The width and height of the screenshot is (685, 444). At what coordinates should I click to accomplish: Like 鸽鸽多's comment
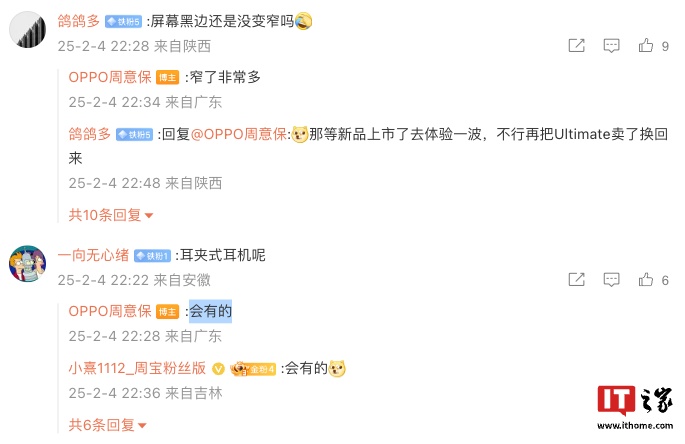(647, 45)
